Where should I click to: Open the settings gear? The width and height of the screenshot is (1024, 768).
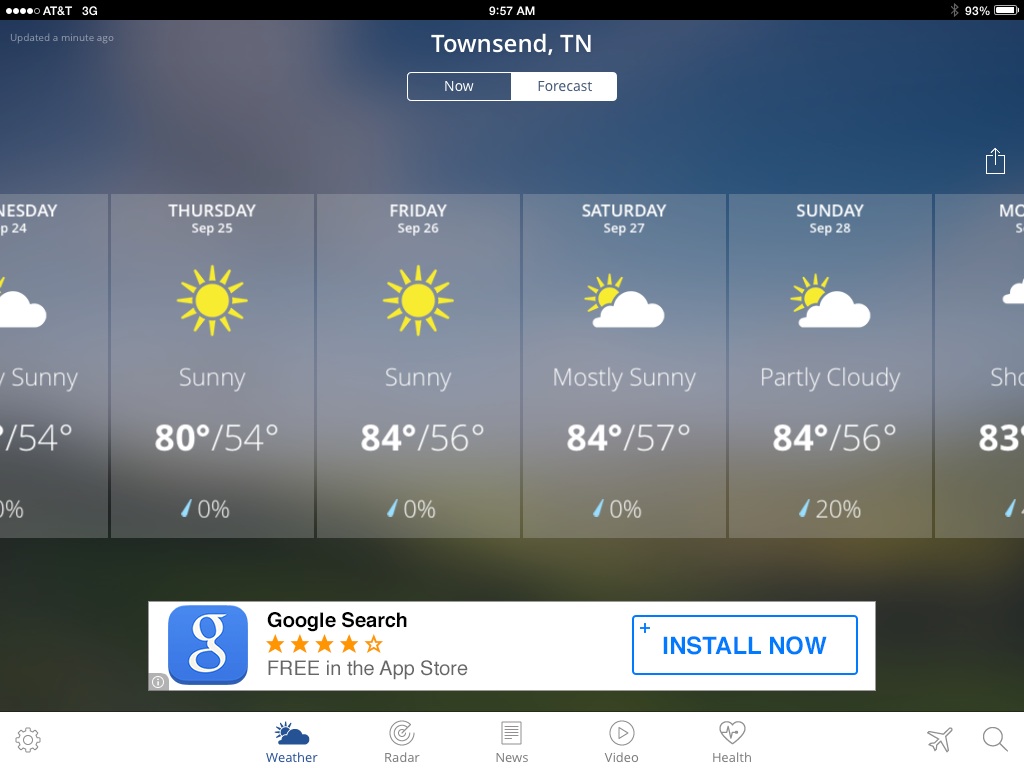(x=28, y=740)
